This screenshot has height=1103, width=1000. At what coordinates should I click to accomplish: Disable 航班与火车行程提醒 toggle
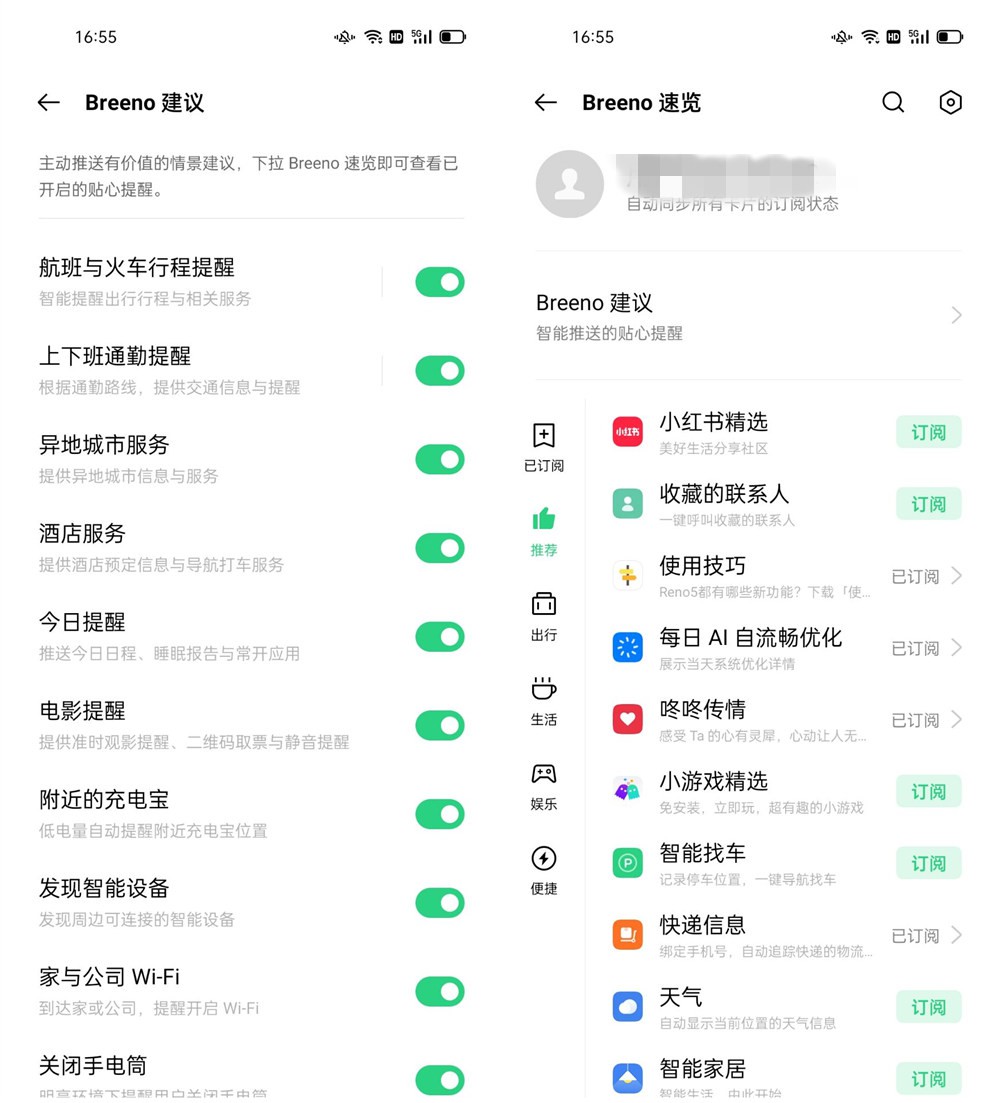pyautogui.click(x=440, y=281)
